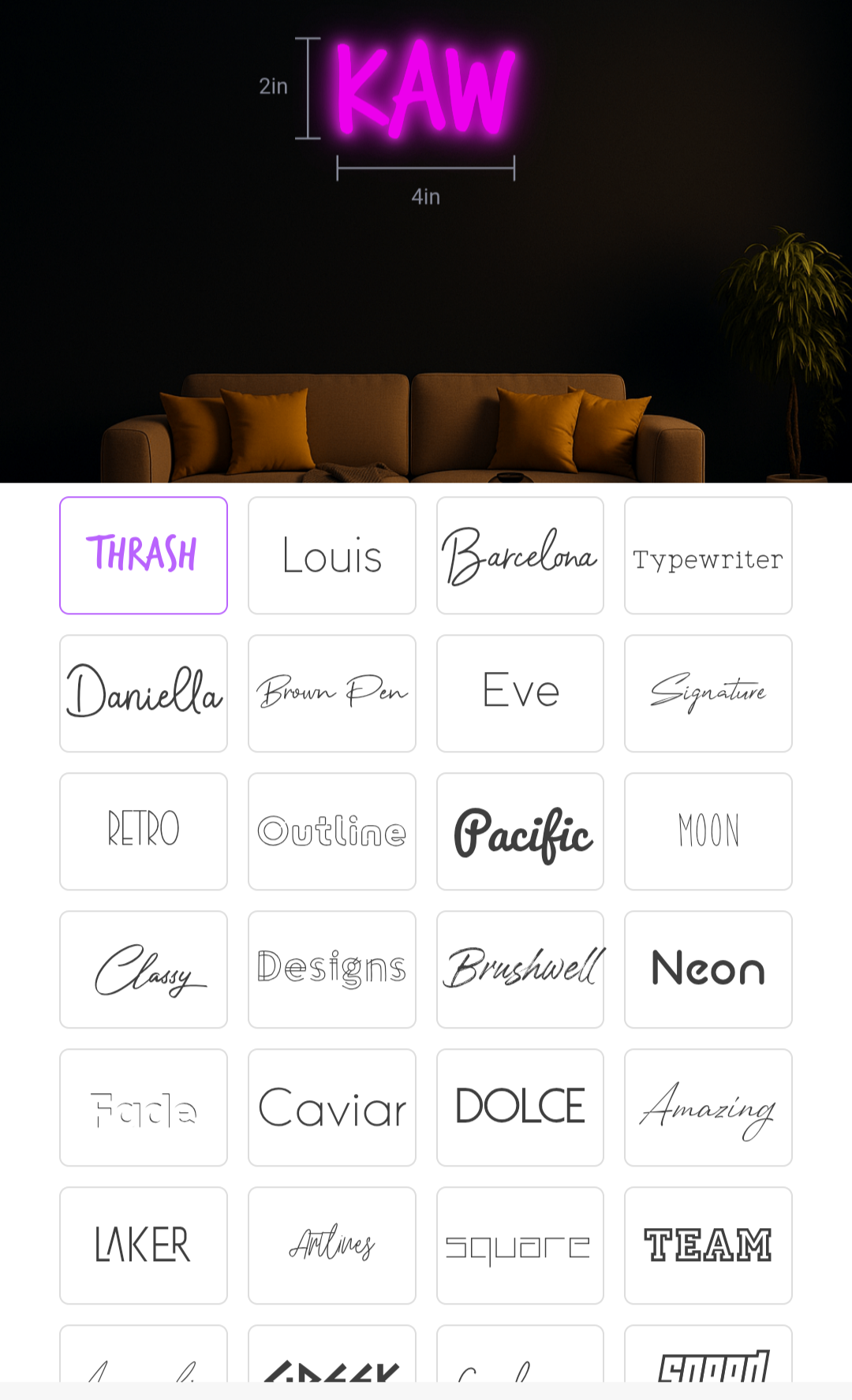Pick the Brushwell font

[520, 969]
